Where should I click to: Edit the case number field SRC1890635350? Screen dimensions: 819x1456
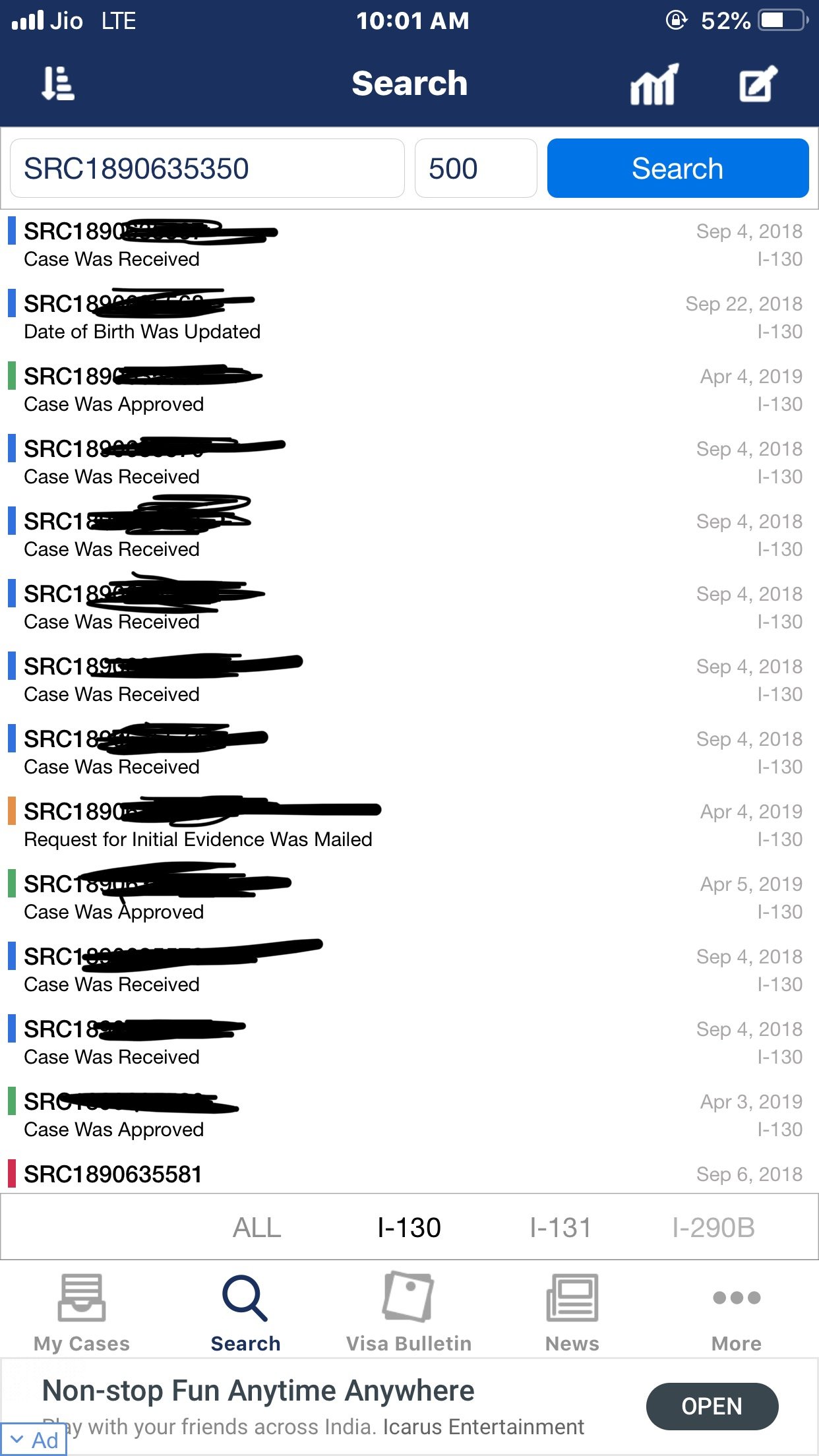point(207,169)
